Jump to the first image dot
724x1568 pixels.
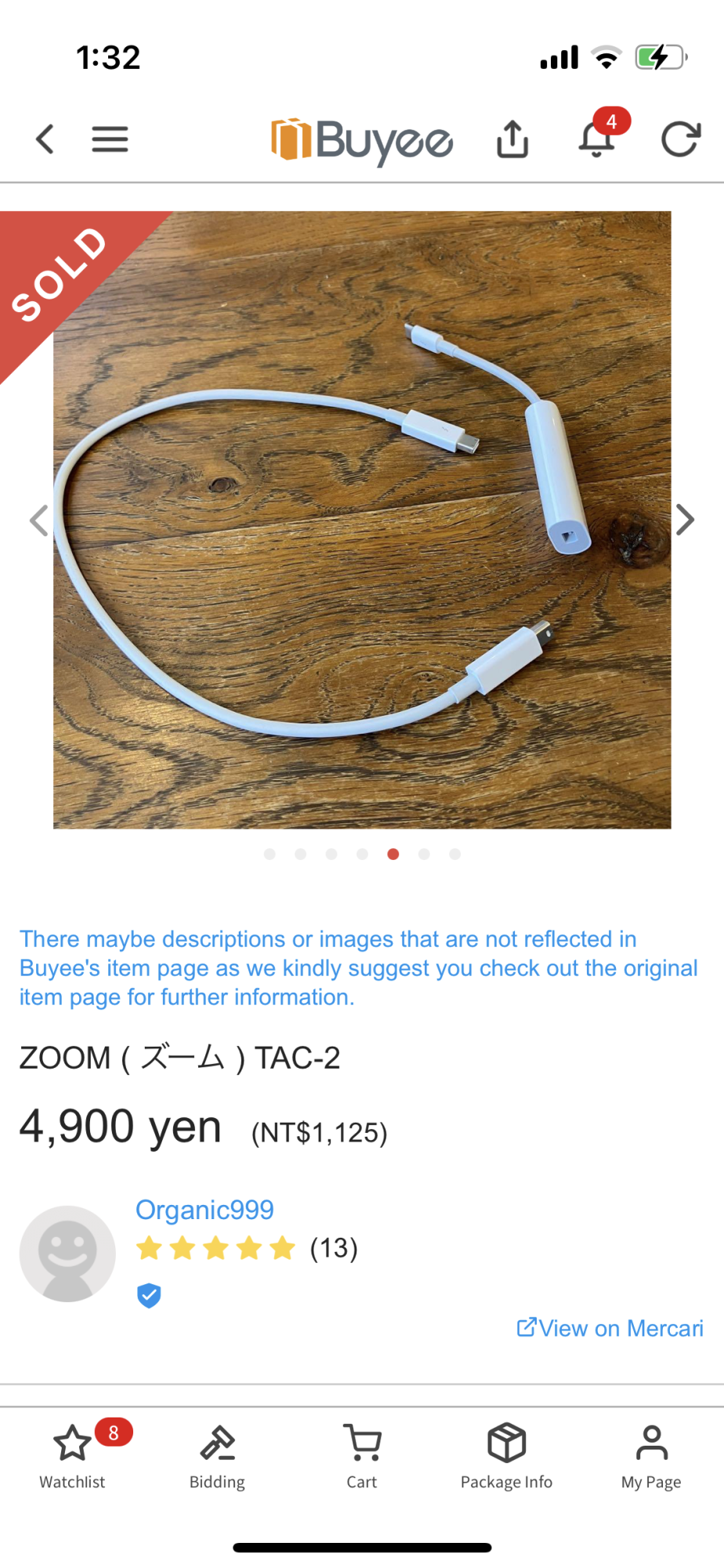click(270, 854)
